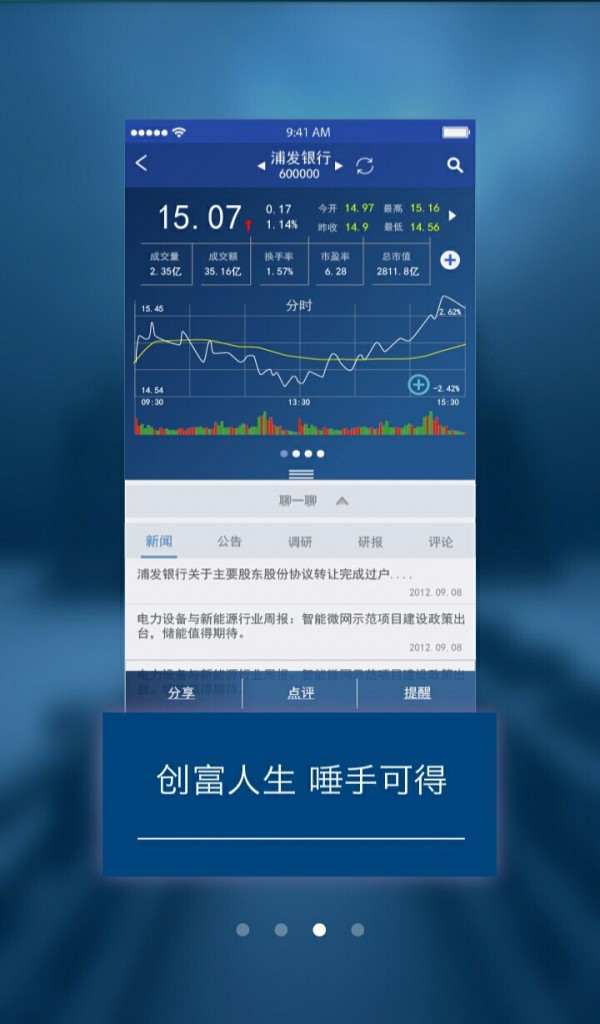Select the second page indicator dot
600x1024 pixels.
[x=281, y=929]
